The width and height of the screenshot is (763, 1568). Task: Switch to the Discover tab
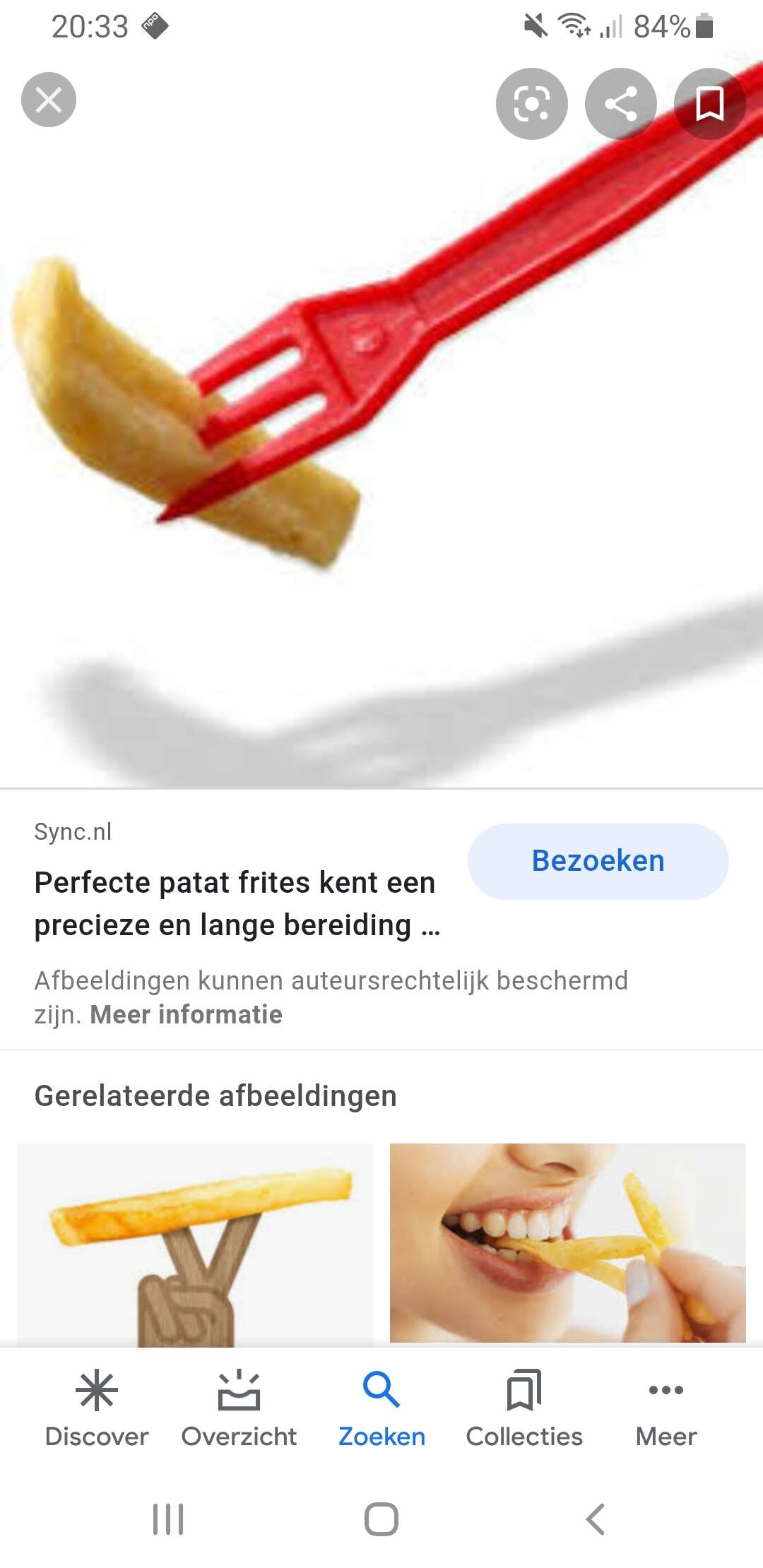97,1407
